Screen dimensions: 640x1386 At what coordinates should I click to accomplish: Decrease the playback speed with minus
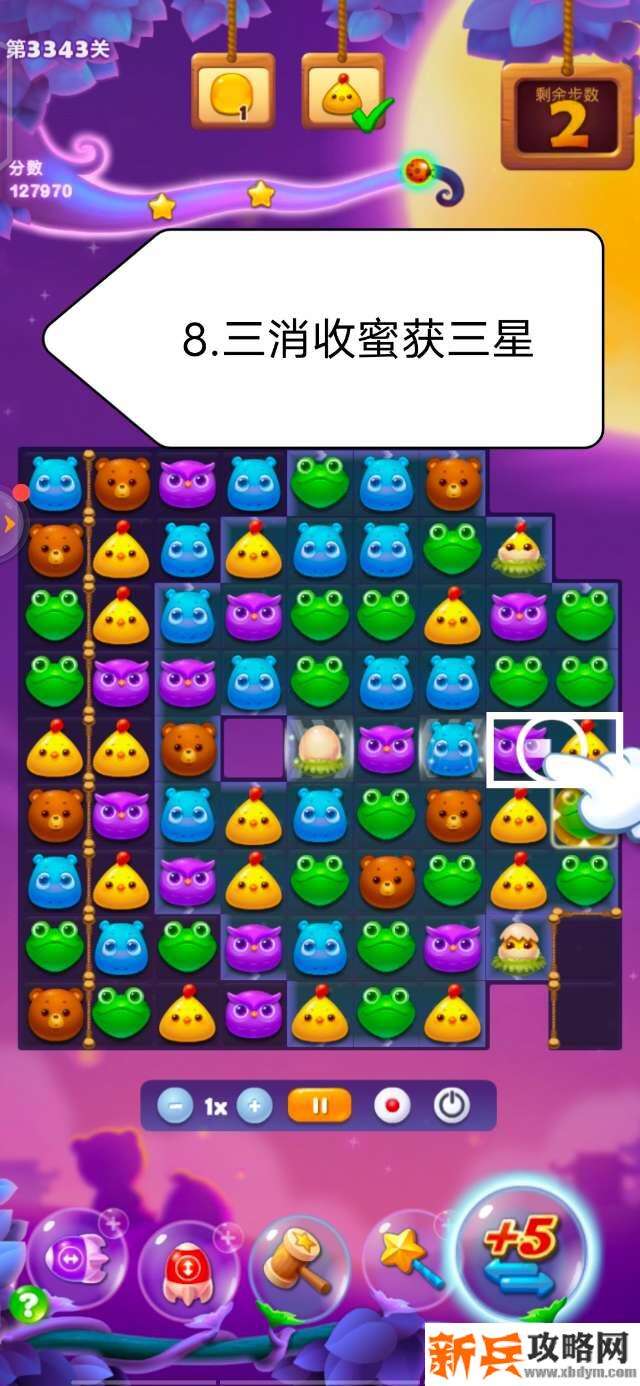click(175, 1107)
